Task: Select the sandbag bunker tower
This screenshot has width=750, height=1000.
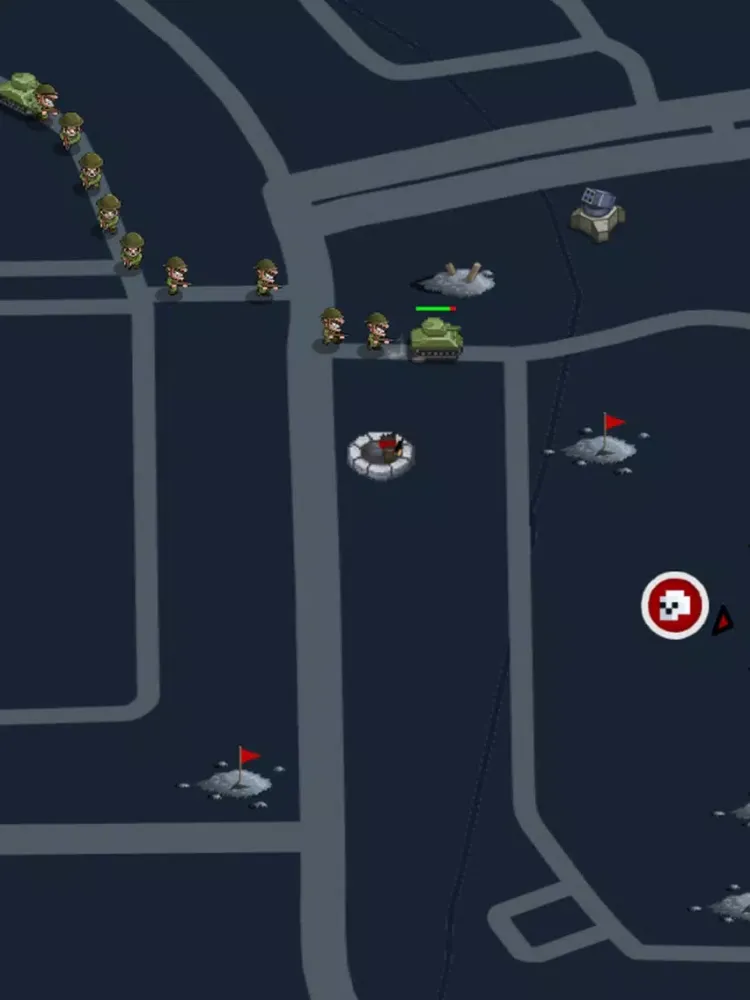Action: point(380,455)
